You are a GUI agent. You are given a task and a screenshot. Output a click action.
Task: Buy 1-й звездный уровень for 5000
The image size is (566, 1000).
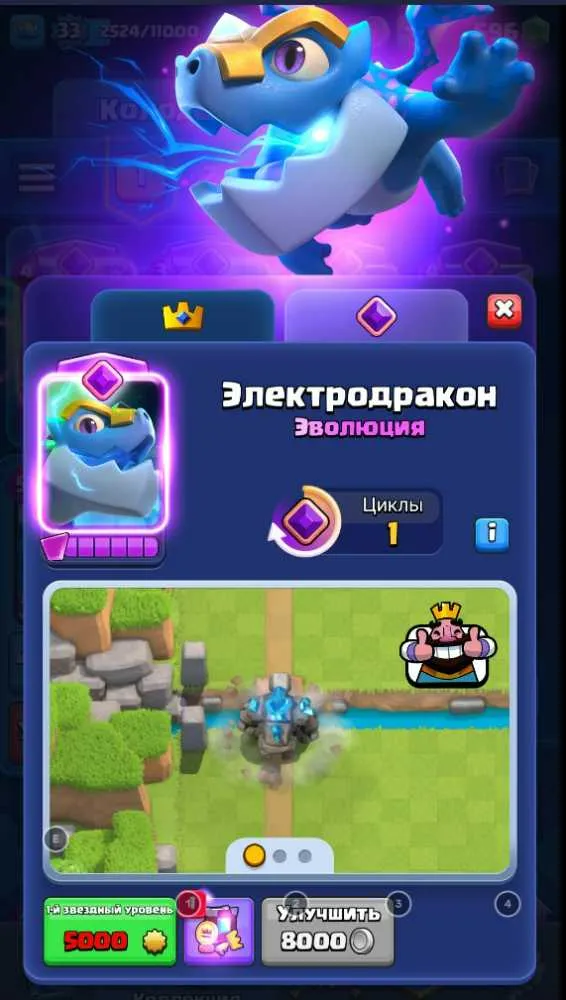tap(110, 931)
